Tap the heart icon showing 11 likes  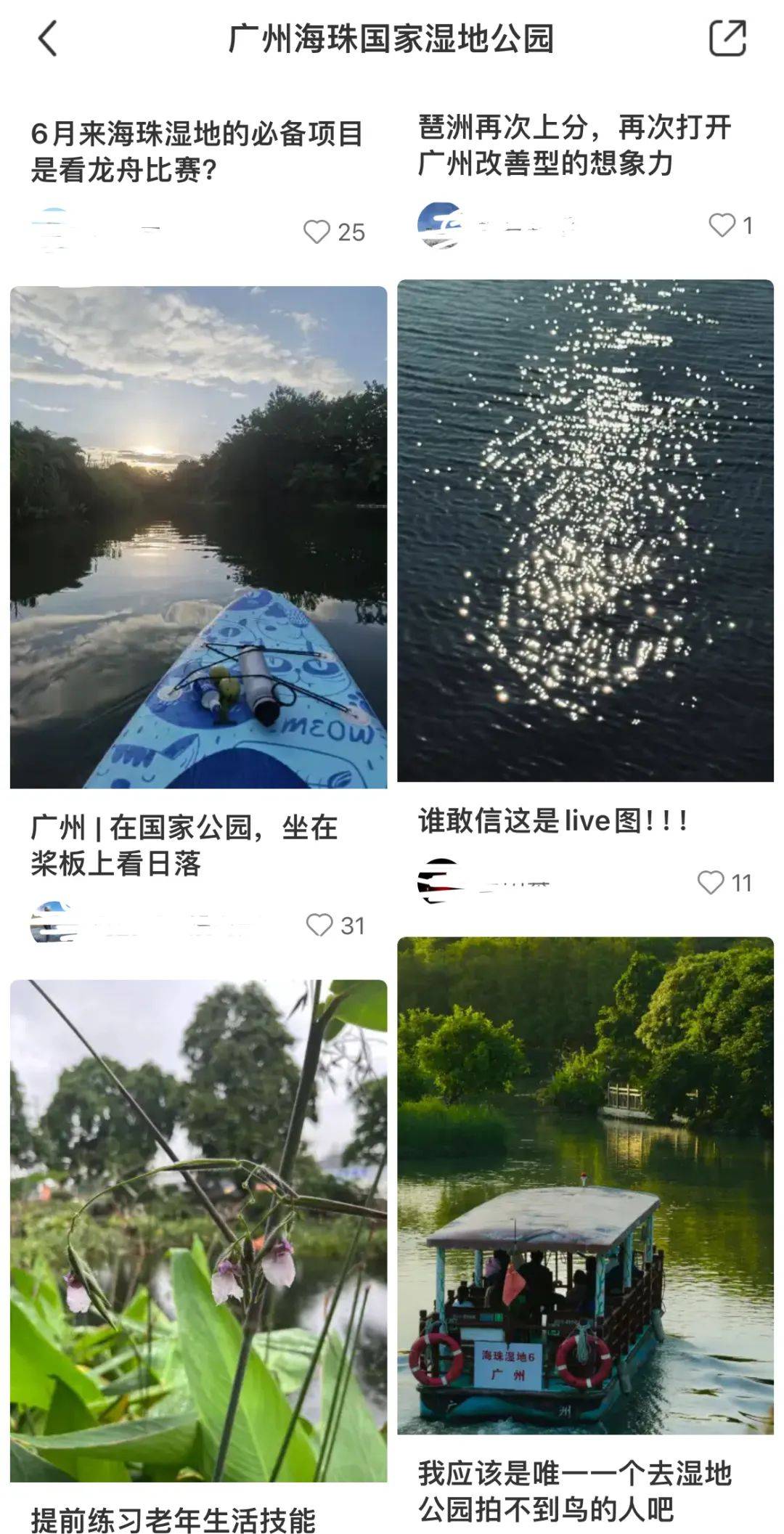click(711, 881)
